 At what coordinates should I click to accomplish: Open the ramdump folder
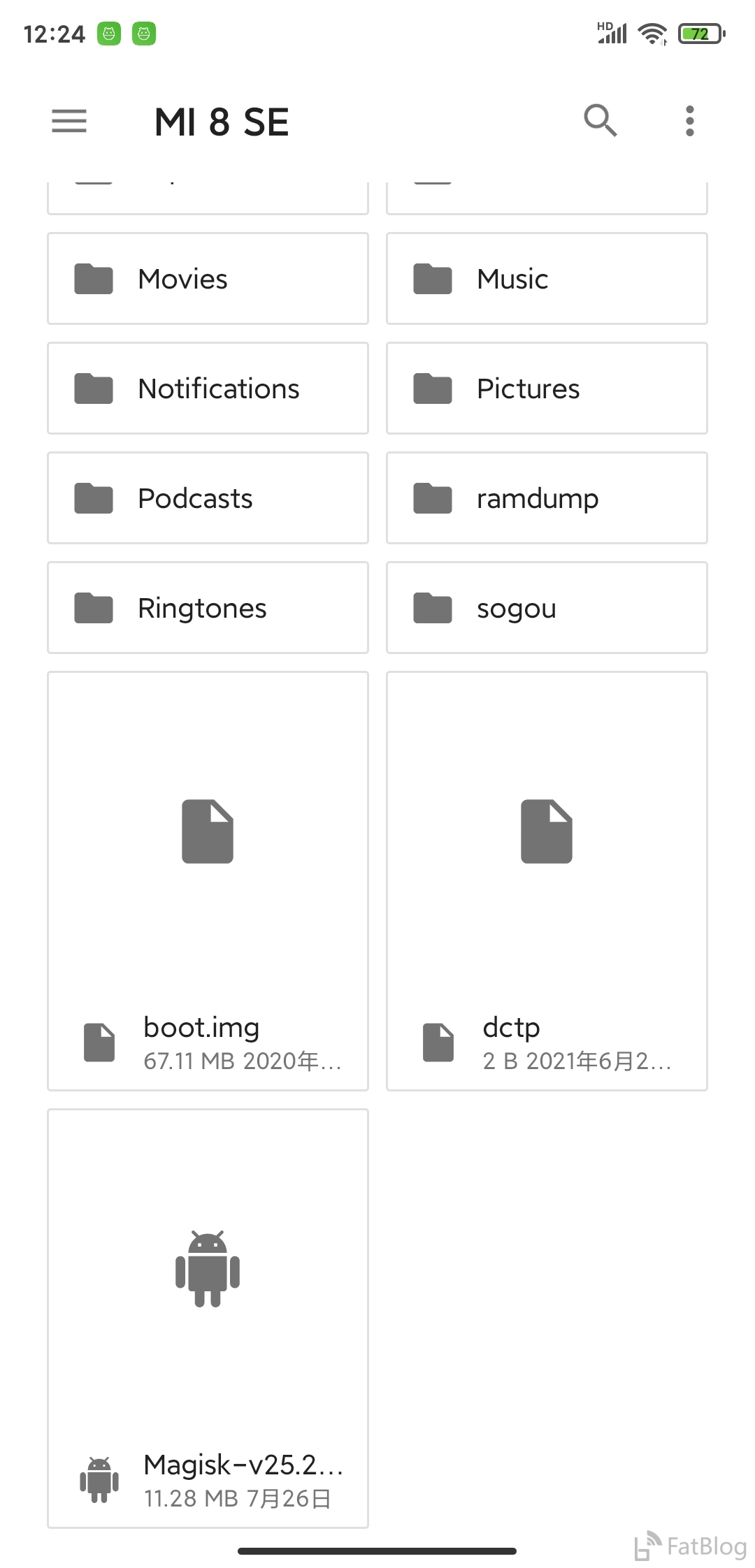pyautogui.click(x=547, y=498)
